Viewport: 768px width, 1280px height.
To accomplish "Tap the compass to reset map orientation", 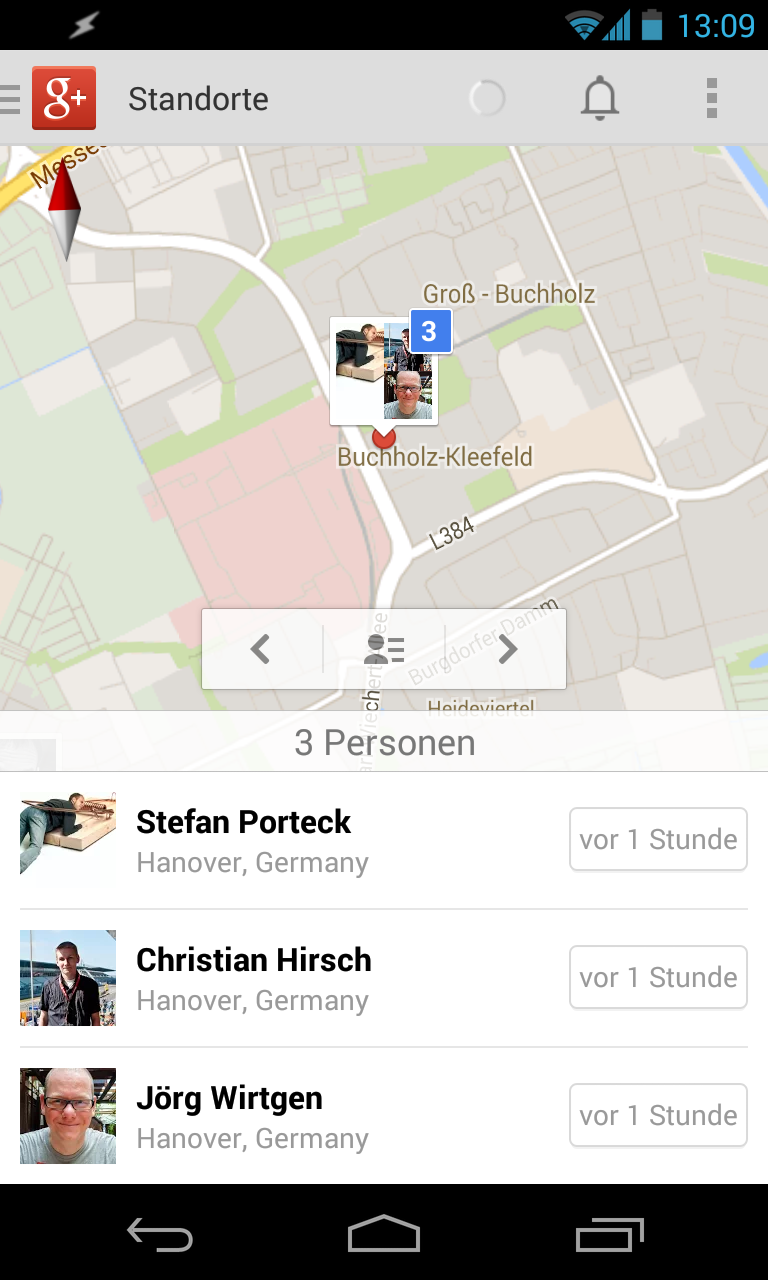I will click(63, 210).
